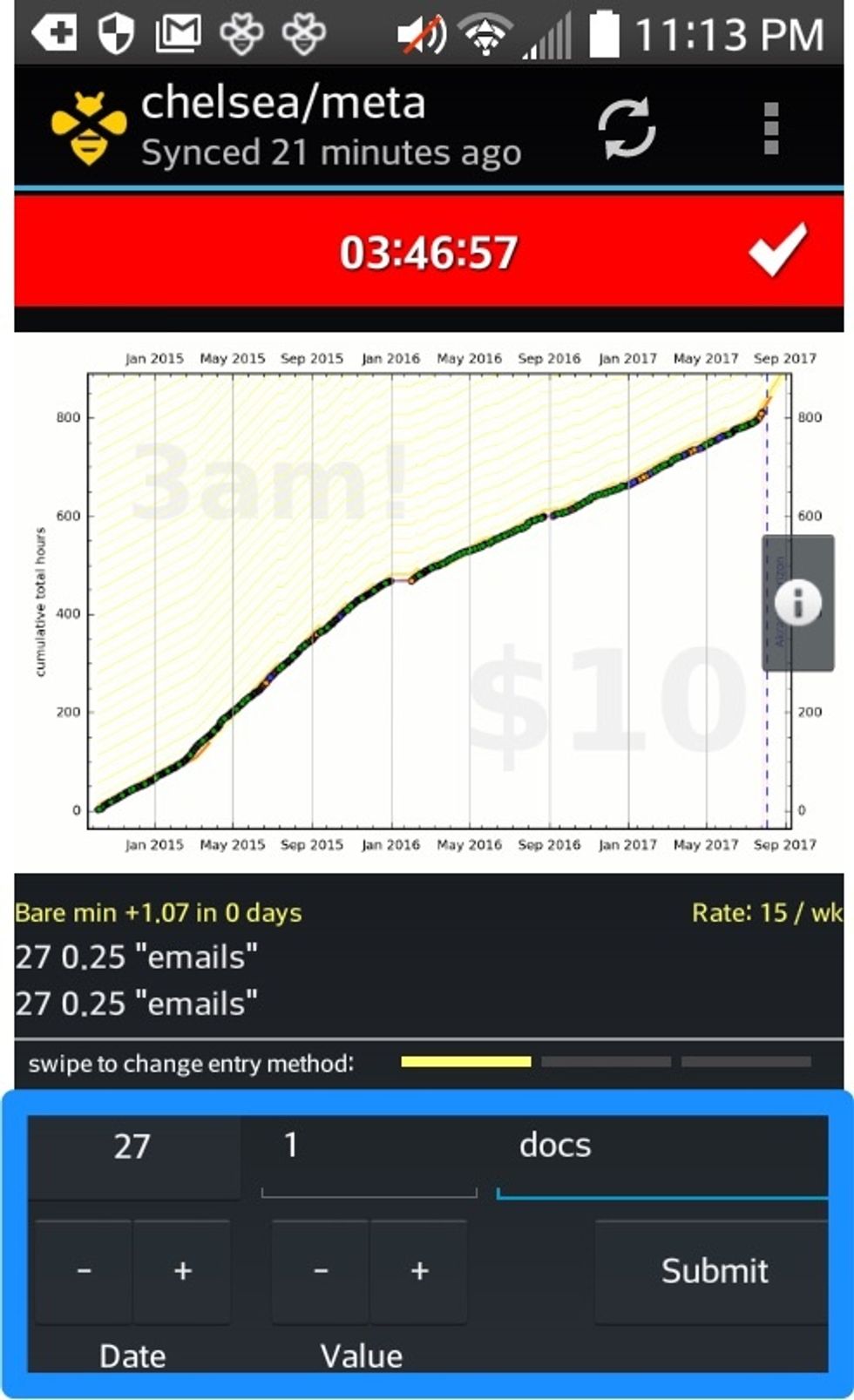Increase the value with the plus button
Viewport: 854px width, 1400px height.
(x=419, y=1271)
